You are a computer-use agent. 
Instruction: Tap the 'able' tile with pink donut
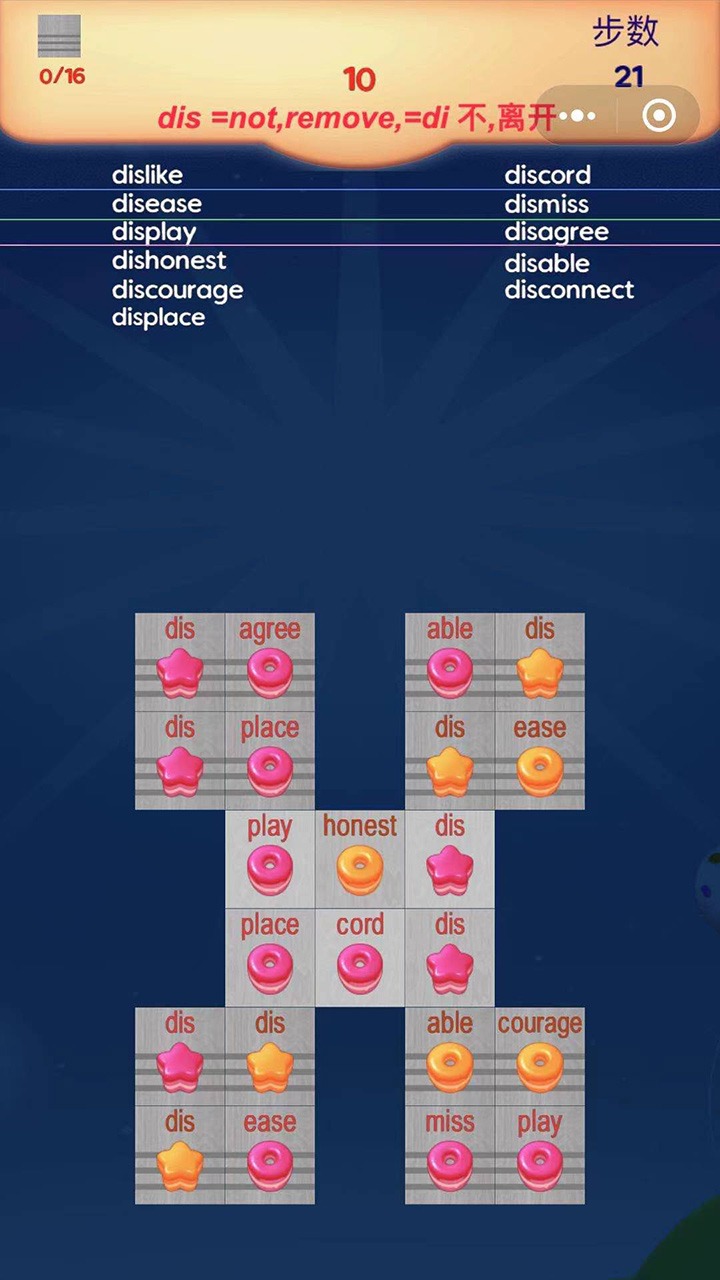pos(450,660)
